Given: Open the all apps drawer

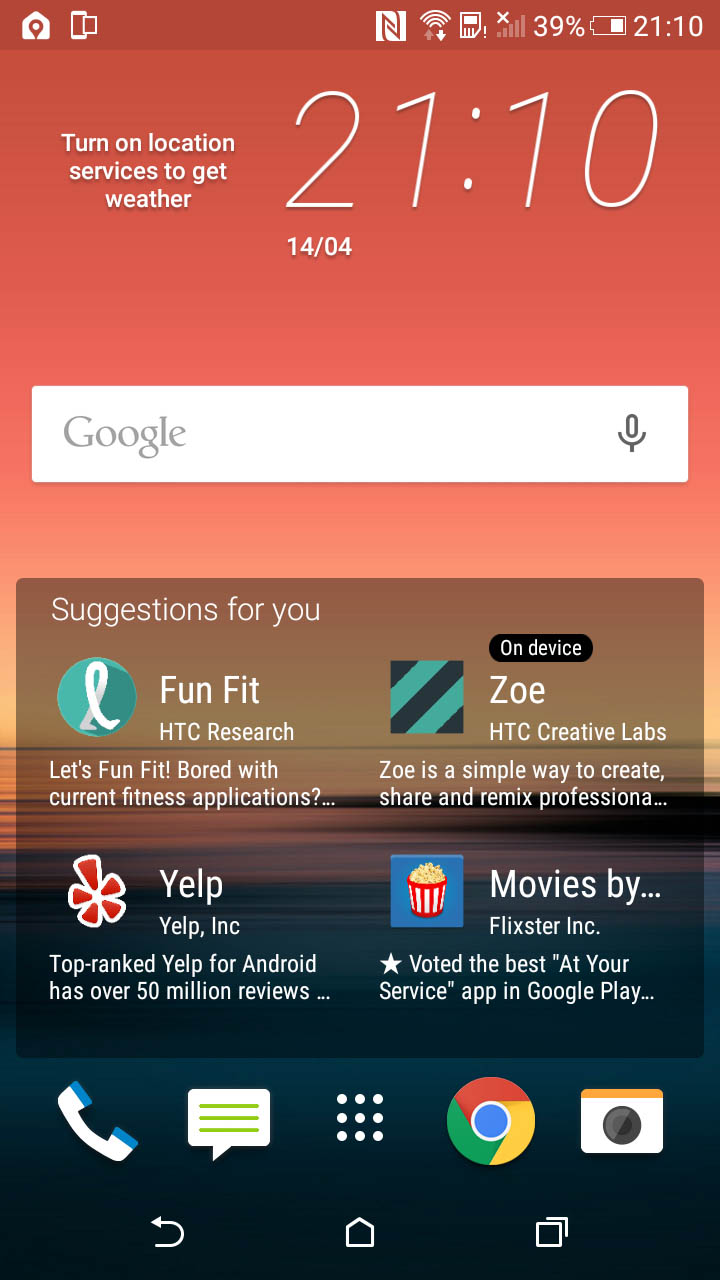Looking at the screenshot, I should [x=360, y=1118].
